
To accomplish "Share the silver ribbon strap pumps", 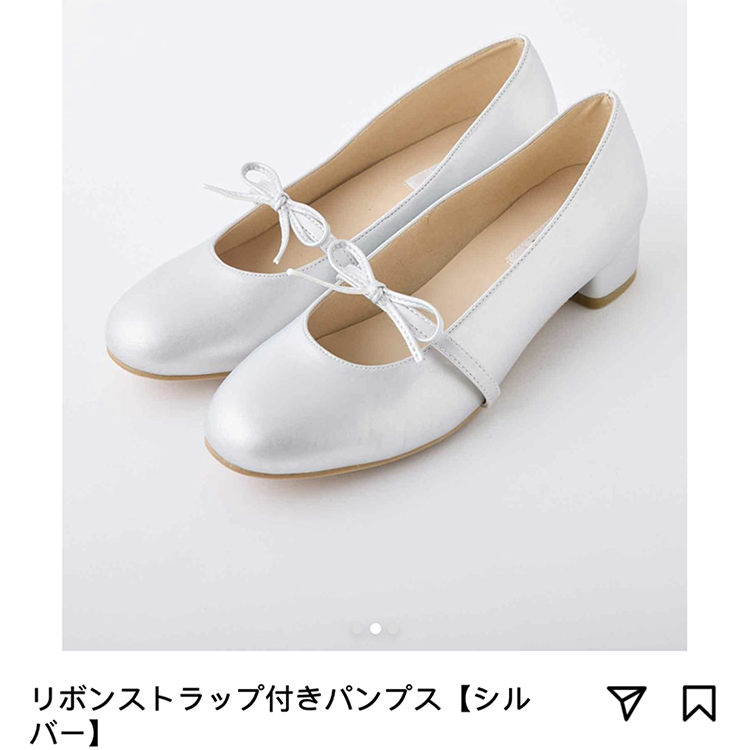I will click(x=627, y=703).
